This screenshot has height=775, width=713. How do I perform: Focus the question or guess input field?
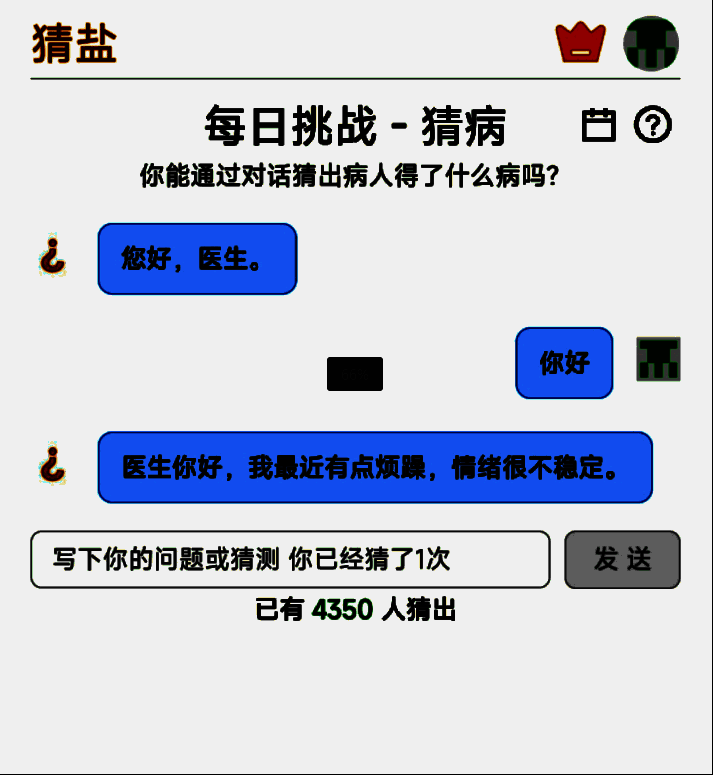tap(290, 559)
